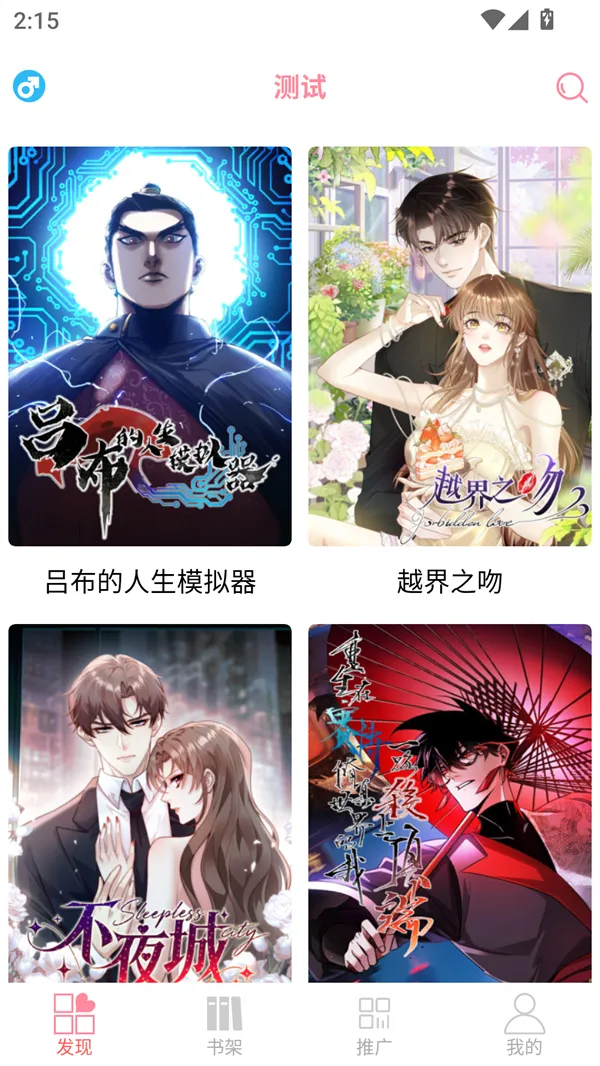The height and width of the screenshot is (1066, 600).
Task: Switch to the 发现 tab
Action: [x=75, y=1024]
